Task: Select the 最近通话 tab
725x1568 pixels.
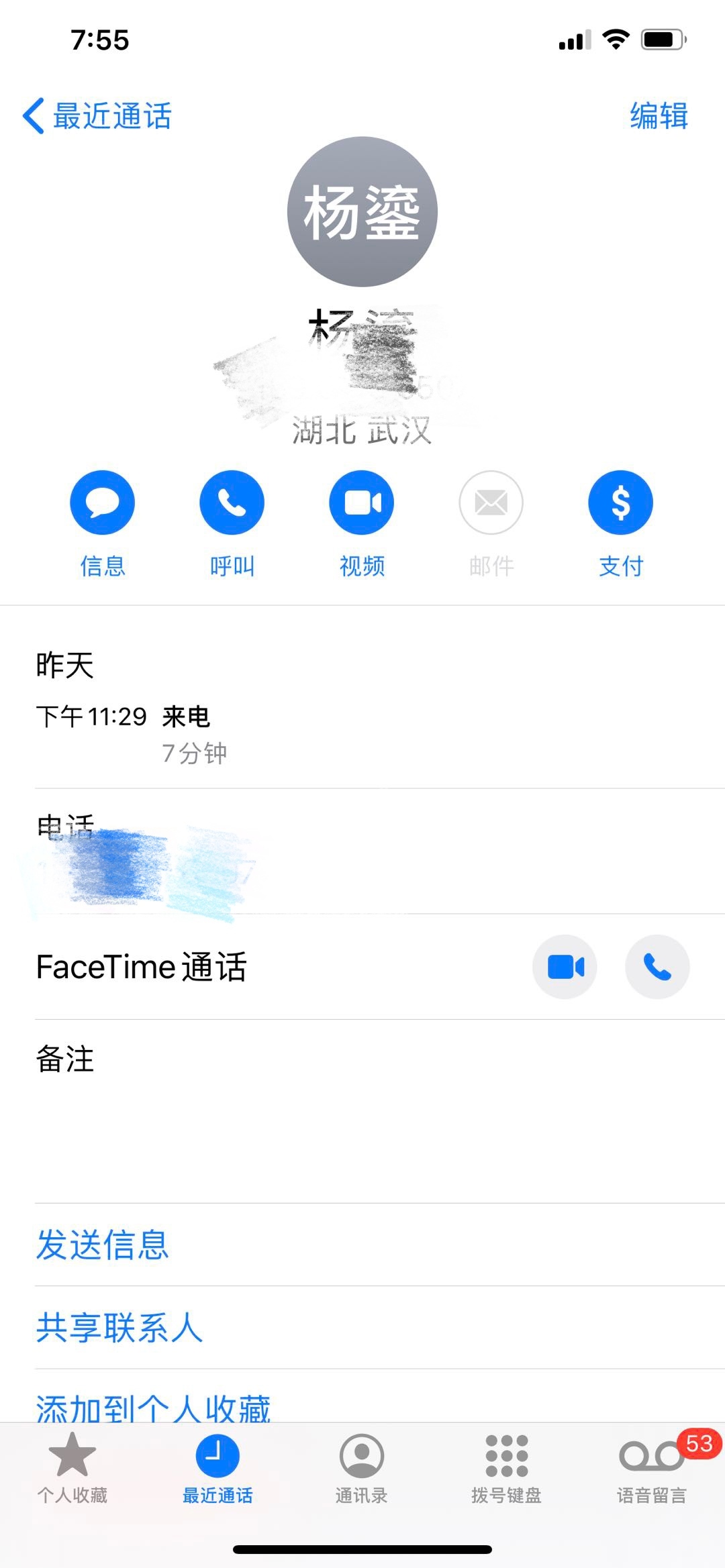Action: pyautogui.click(x=217, y=1469)
